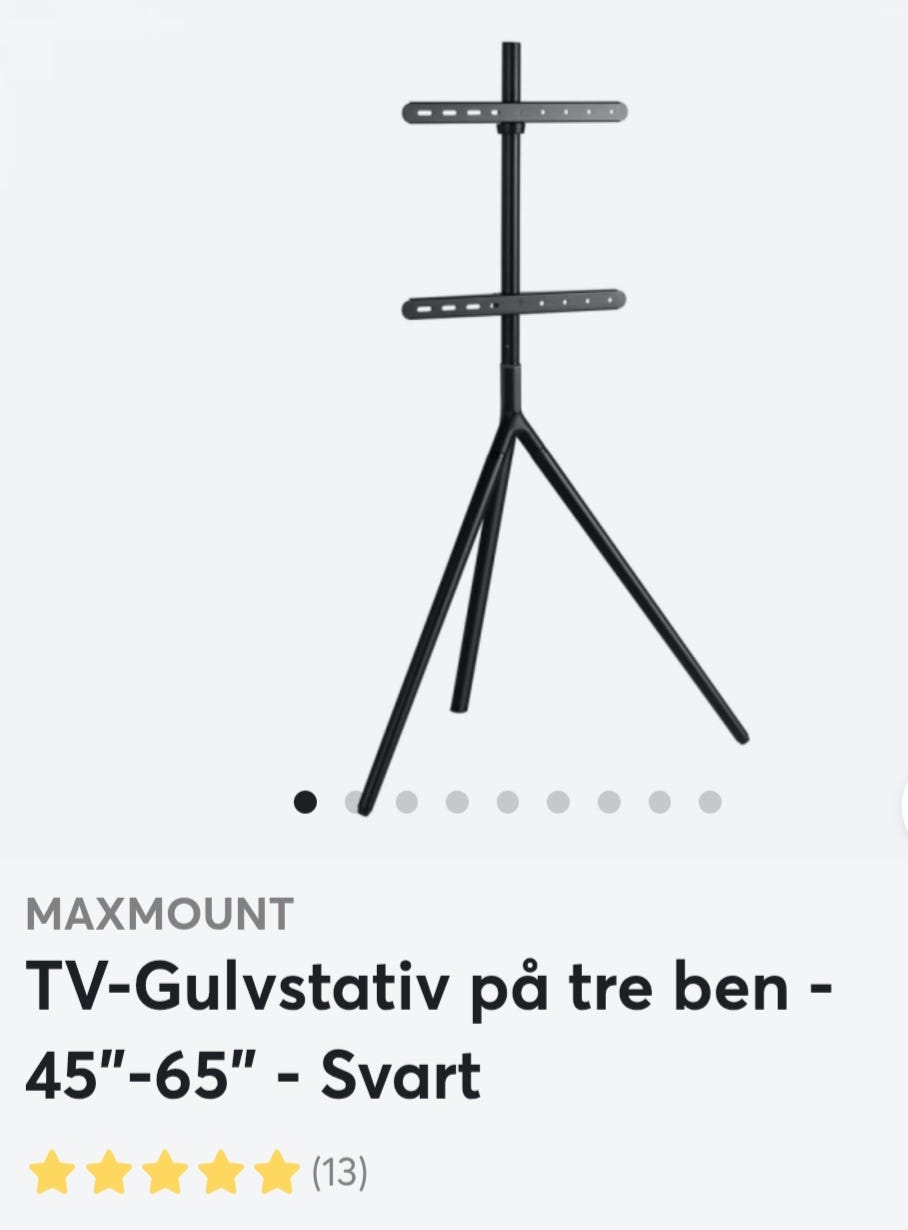Tap the eighth carousel dot
This screenshot has height=1230, width=908.
point(656,800)
